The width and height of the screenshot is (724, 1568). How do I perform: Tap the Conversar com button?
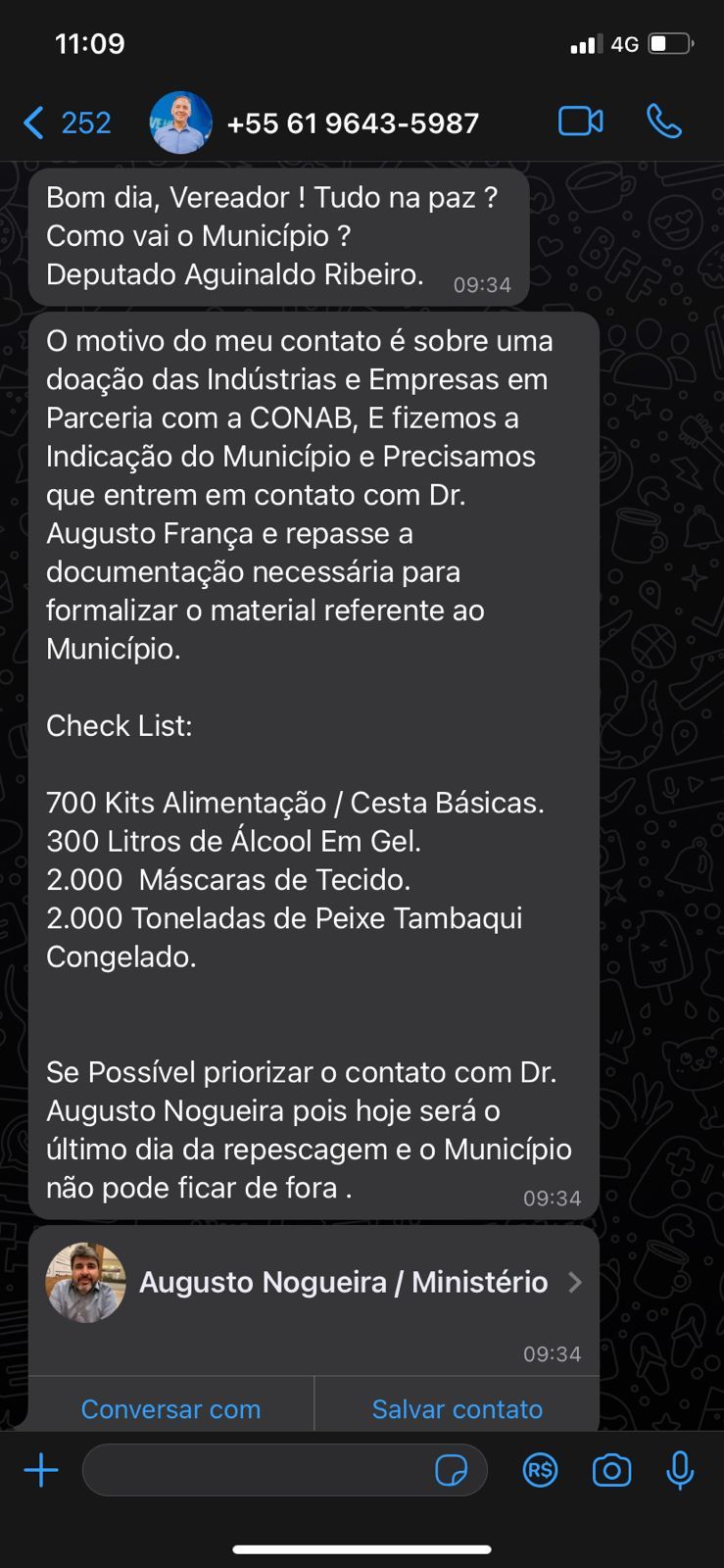pos(170,1408)
